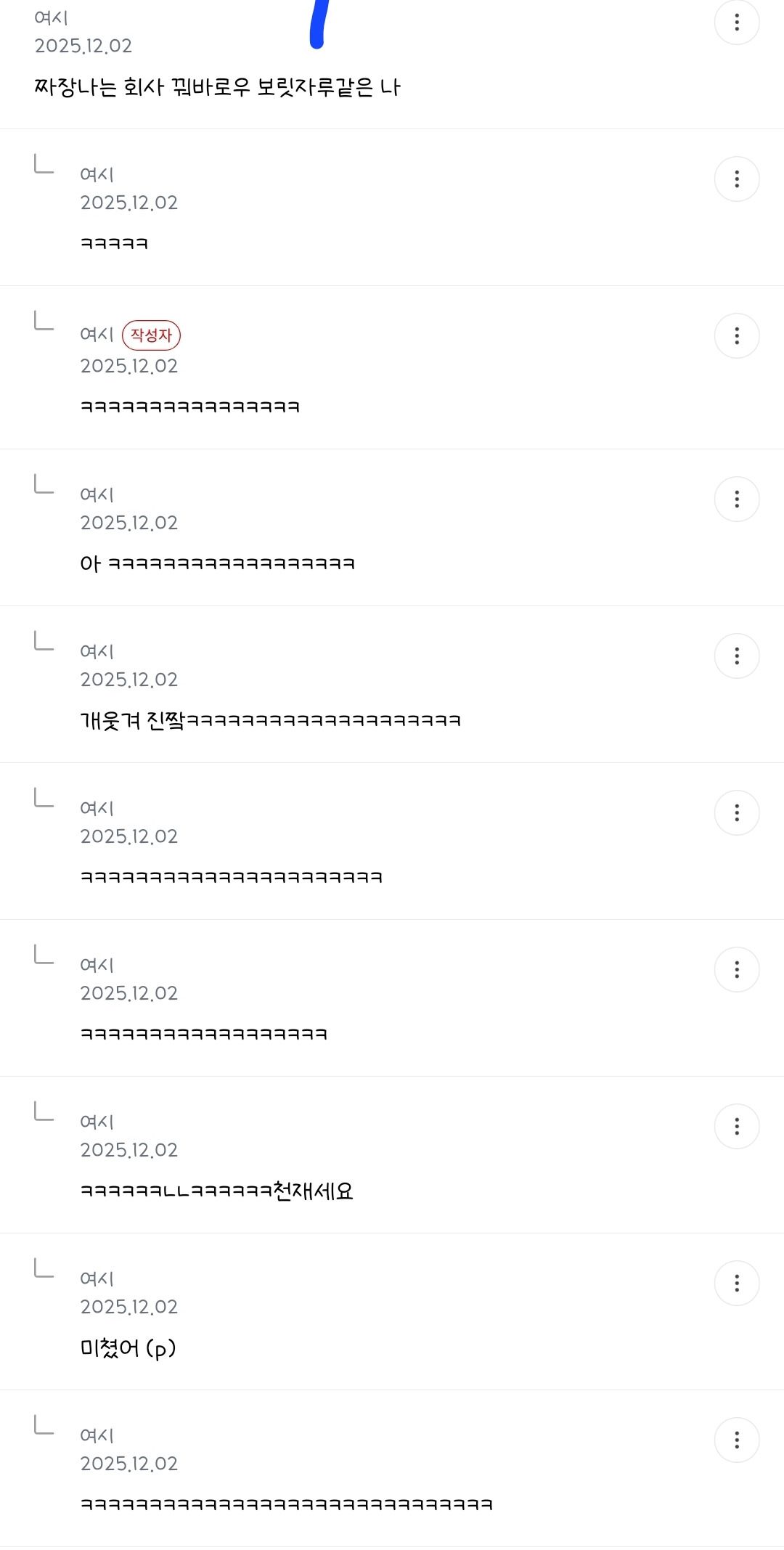Open options for the 짜장나는 회사 comment

point(737,23)
